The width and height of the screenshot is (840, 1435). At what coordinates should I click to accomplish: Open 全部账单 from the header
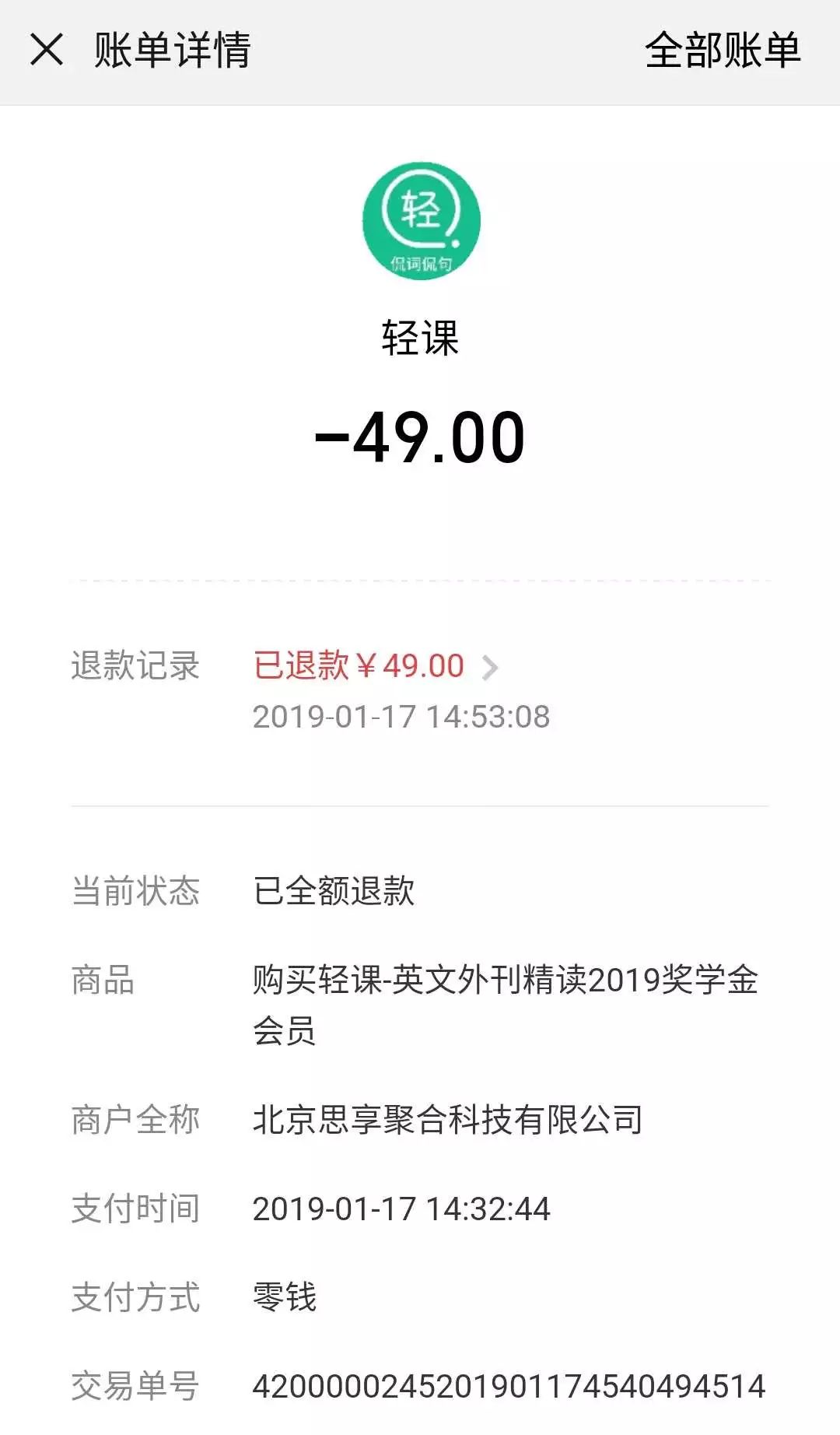(x=724, y=51)
